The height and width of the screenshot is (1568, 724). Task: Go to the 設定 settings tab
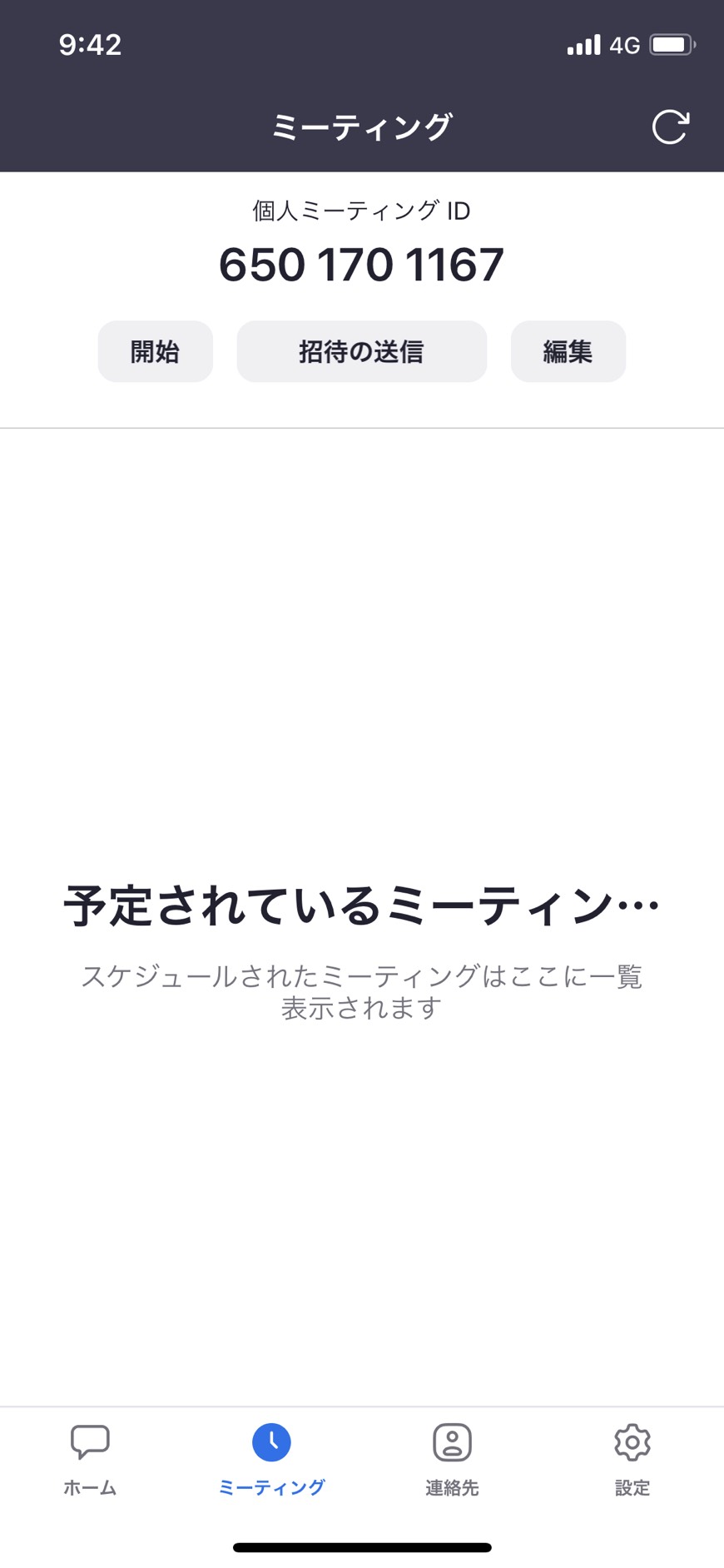[632, 1459]
